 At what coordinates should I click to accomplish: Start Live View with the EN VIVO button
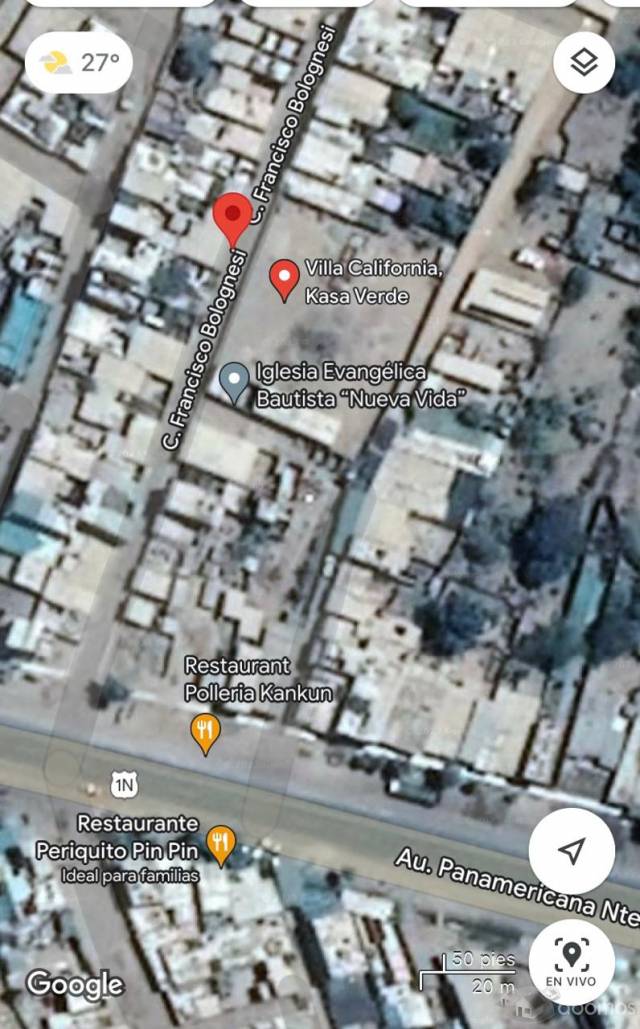coord(571,962)
